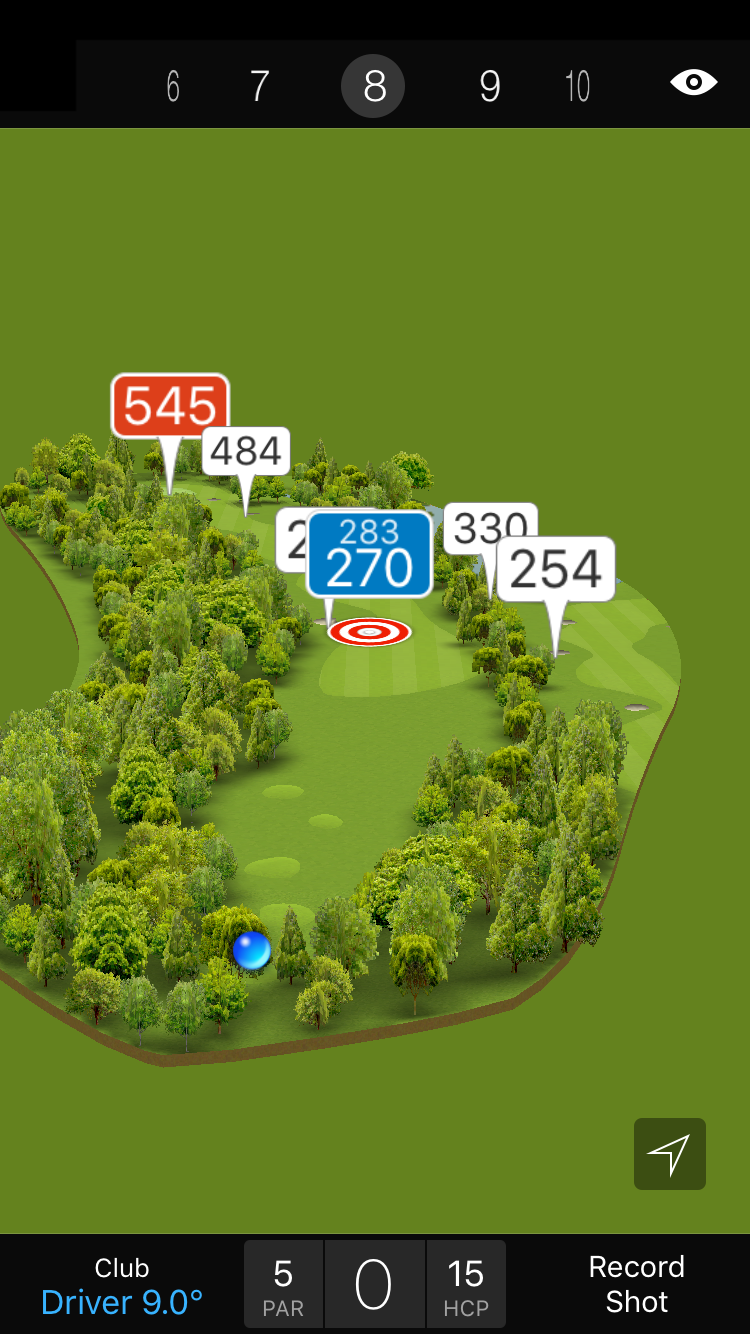Tap the GPS location arrow button
Viewport: 750px width, 1334px height.
[669, 1154]
